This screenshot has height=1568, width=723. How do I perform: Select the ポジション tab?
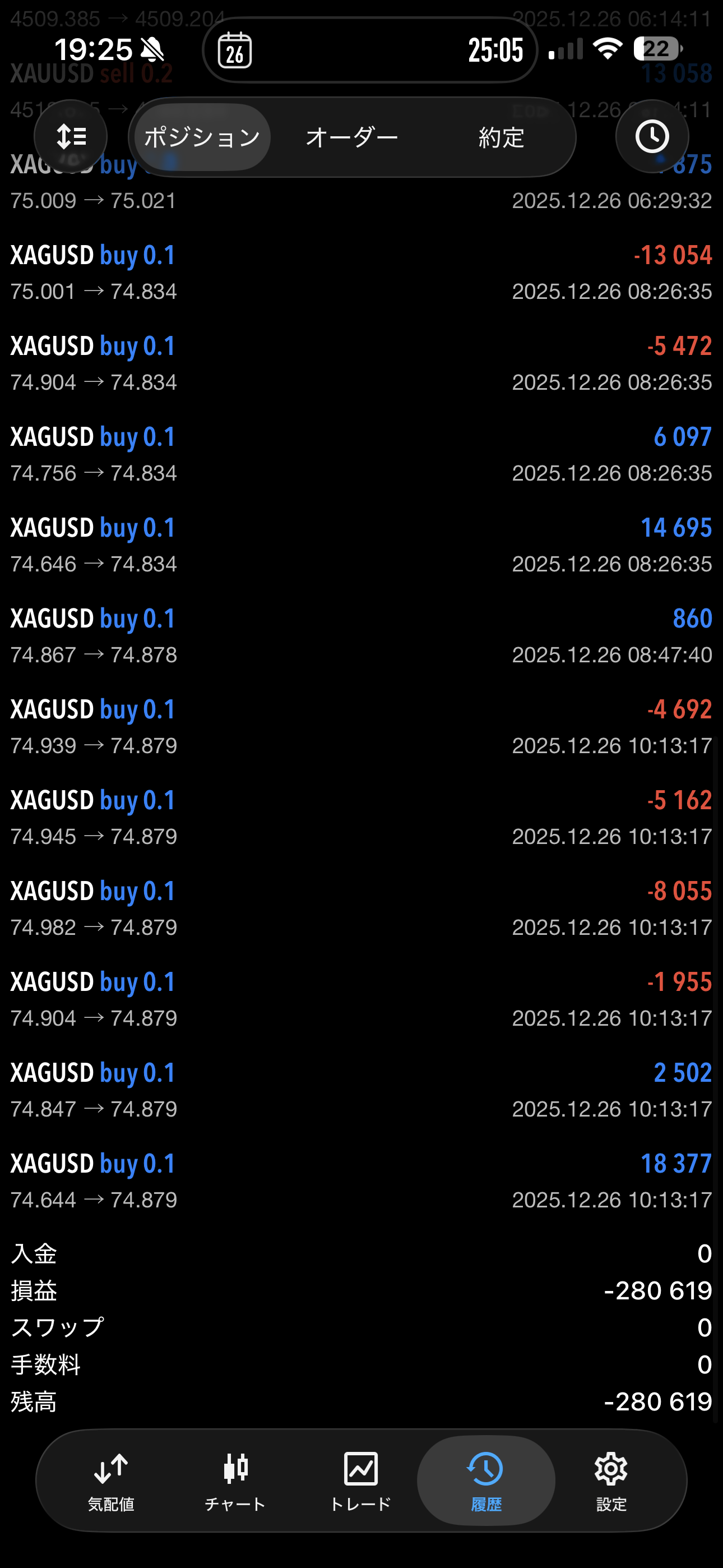[x=202, y=137]
